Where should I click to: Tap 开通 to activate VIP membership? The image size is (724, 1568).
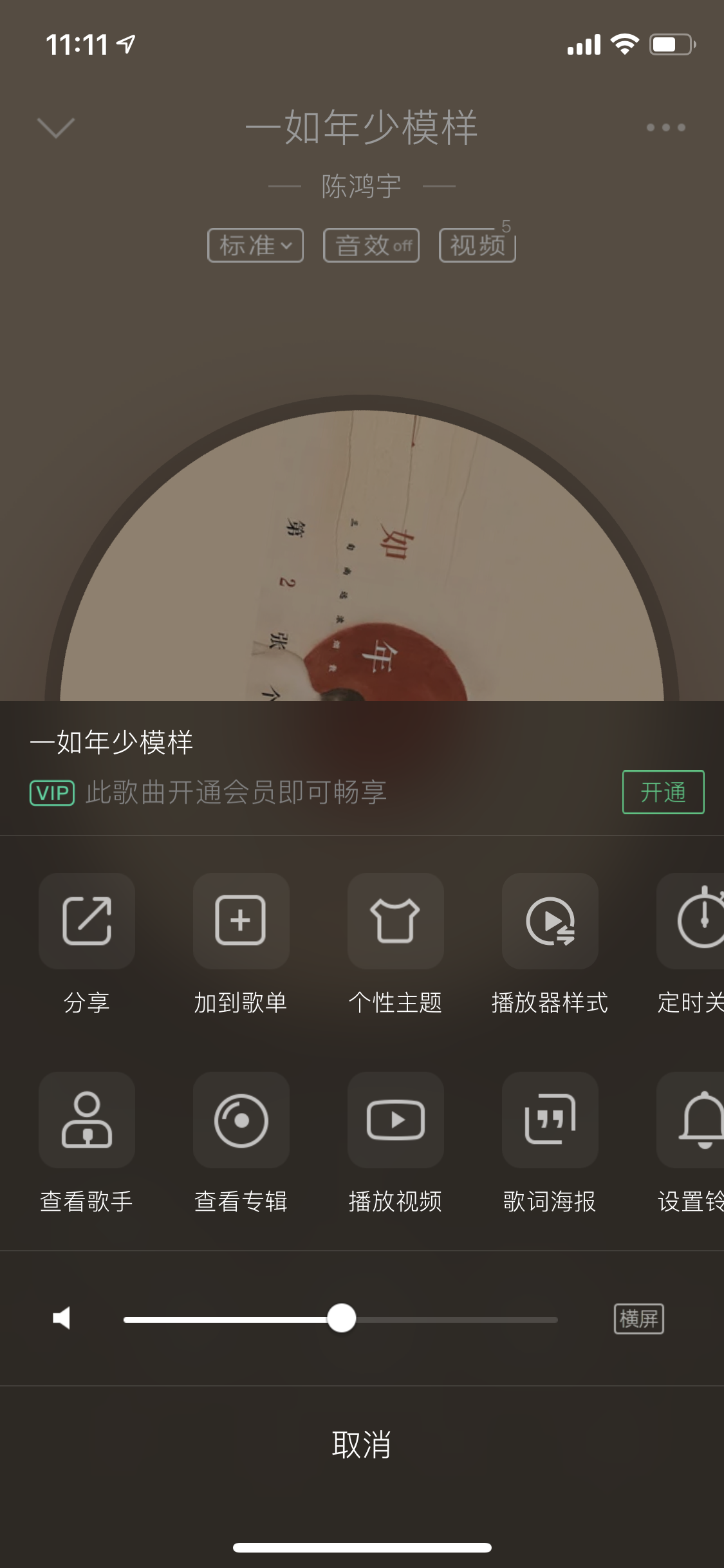click(663, 792)
